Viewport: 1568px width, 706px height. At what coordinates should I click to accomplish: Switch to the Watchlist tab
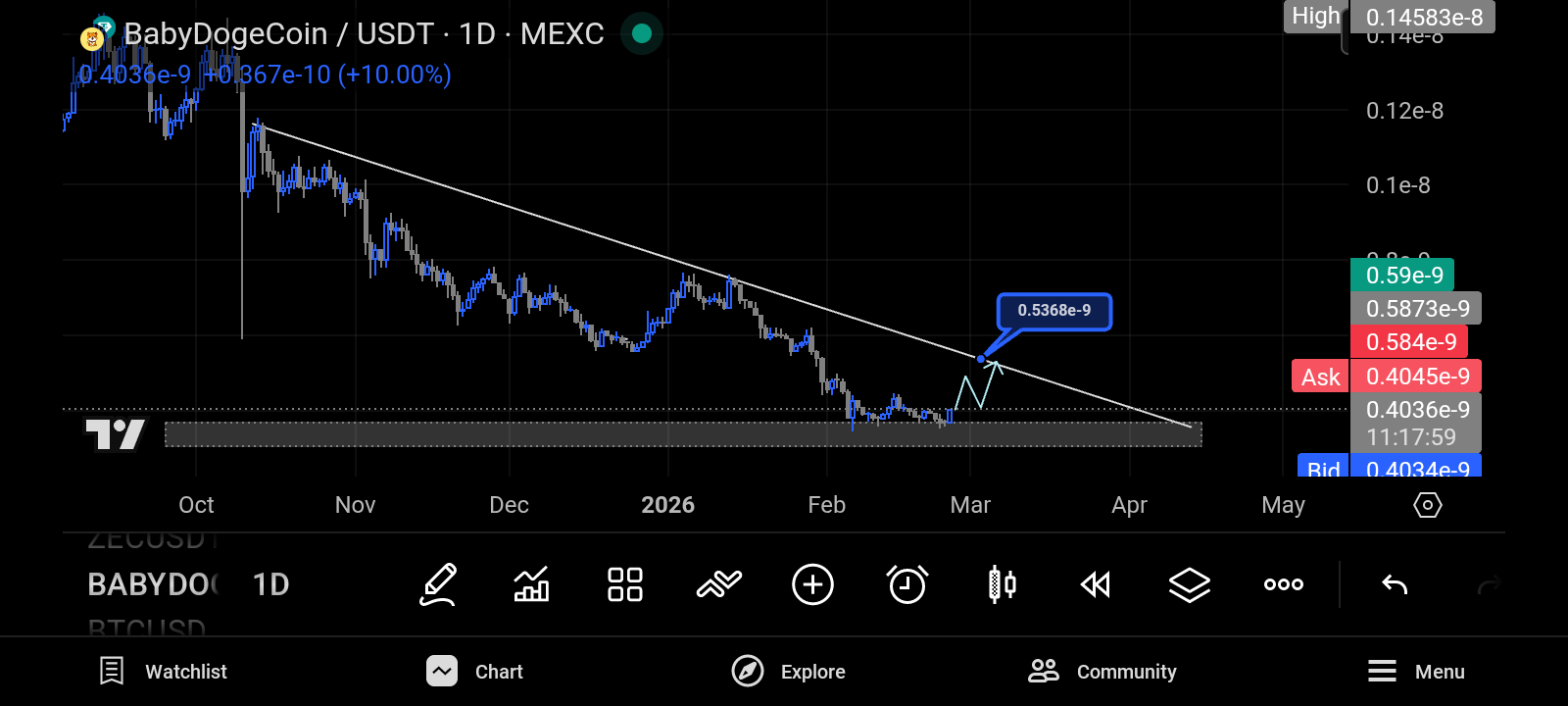[x=164, y=672]
